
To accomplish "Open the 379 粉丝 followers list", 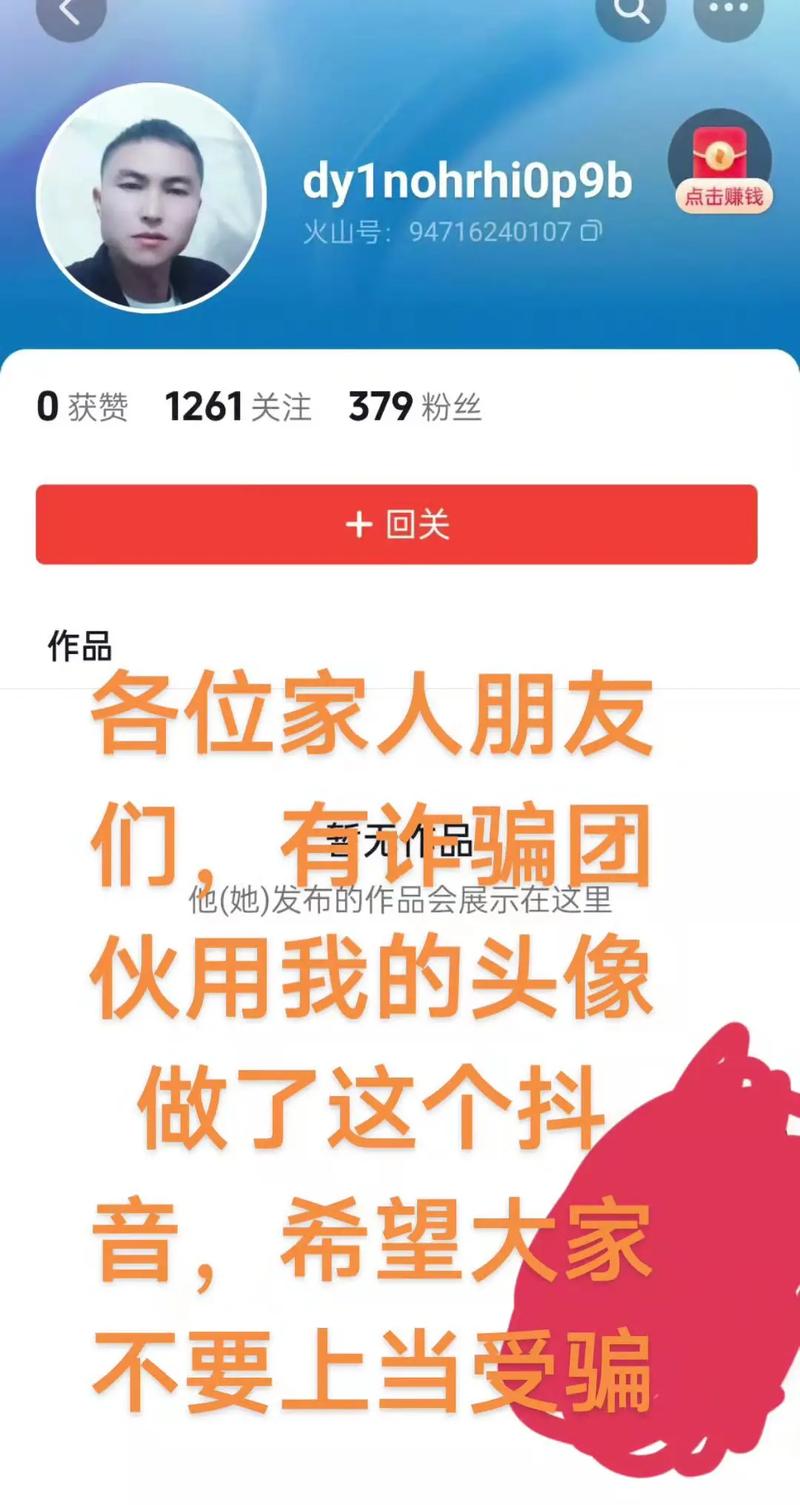I will point(415,407).
